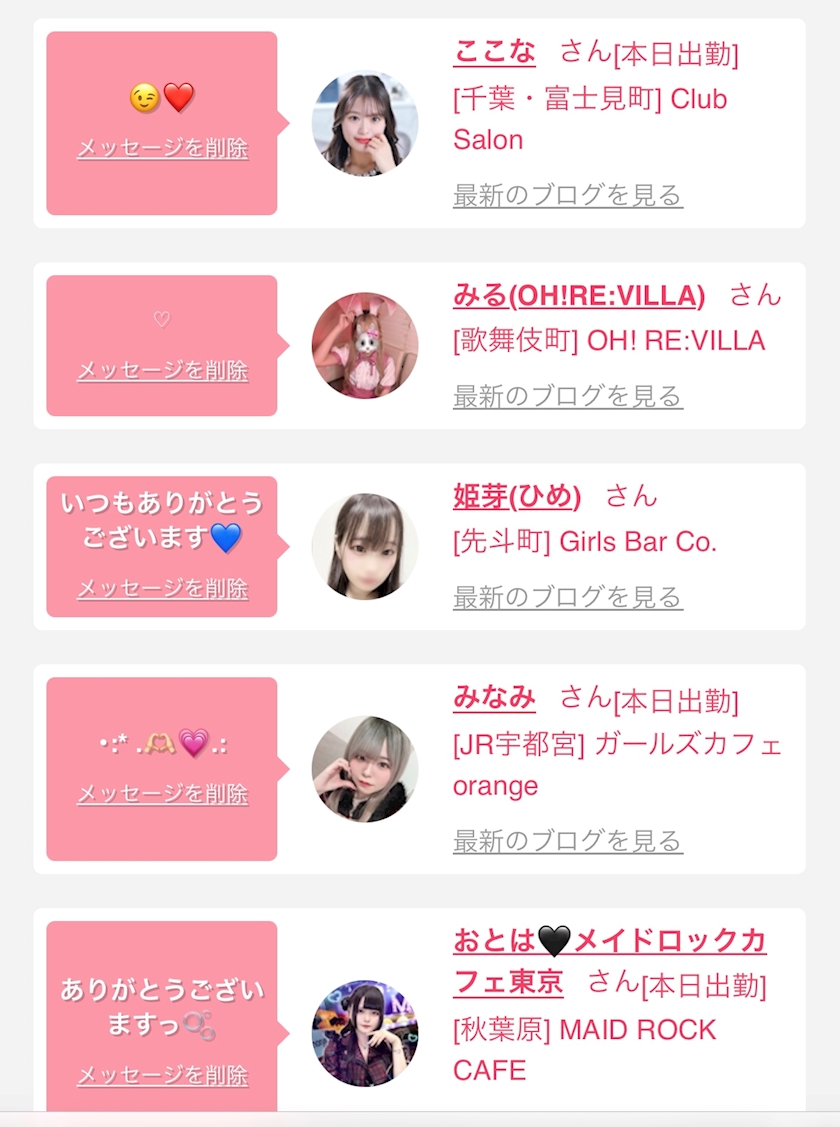Delete the message sent to 姫芽(ひめ)
The height and width of the screenshot is (1127, 840).
pyautogui.click(x=162, y=589)
